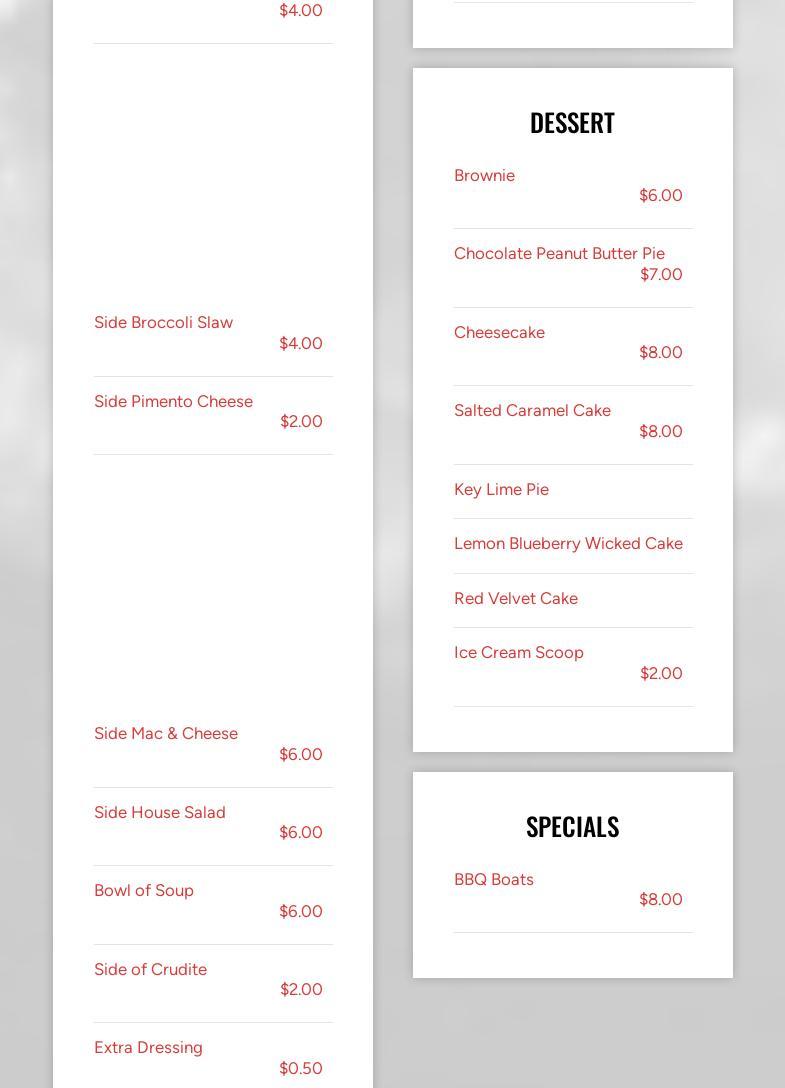View the Cheesecake item

click(x=499, y=333)
